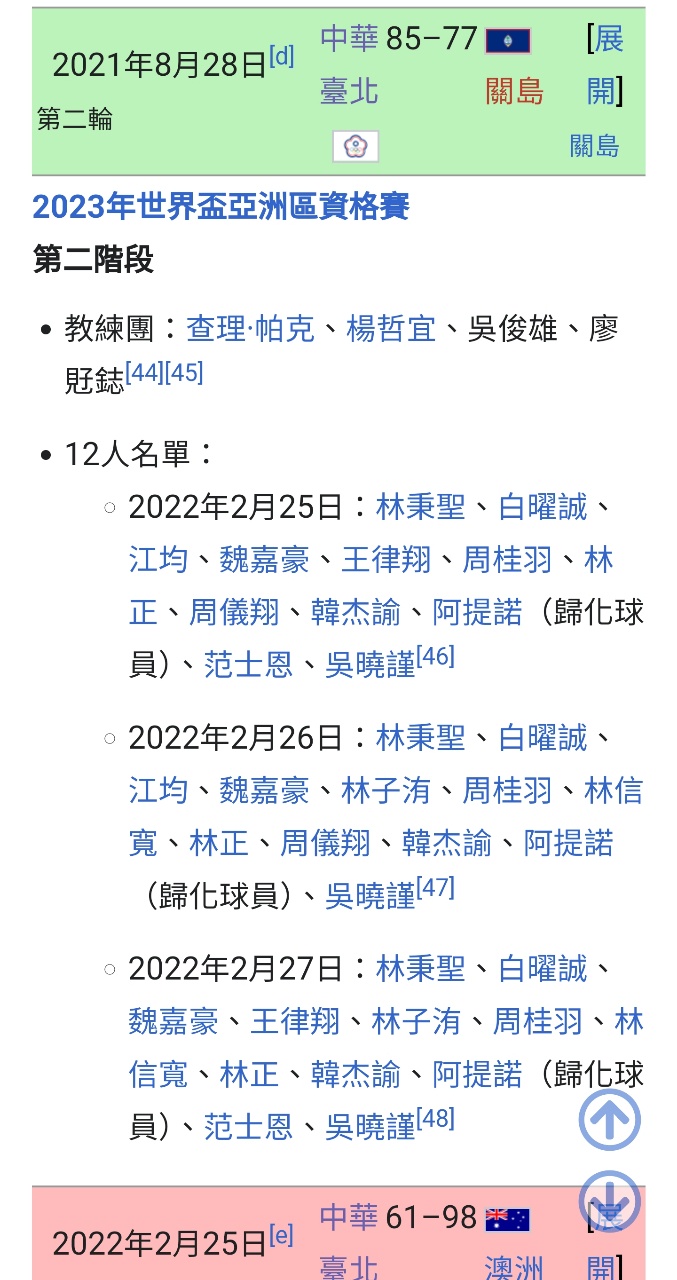Open the 澳洲 team link

click(x=514, y=1269)
